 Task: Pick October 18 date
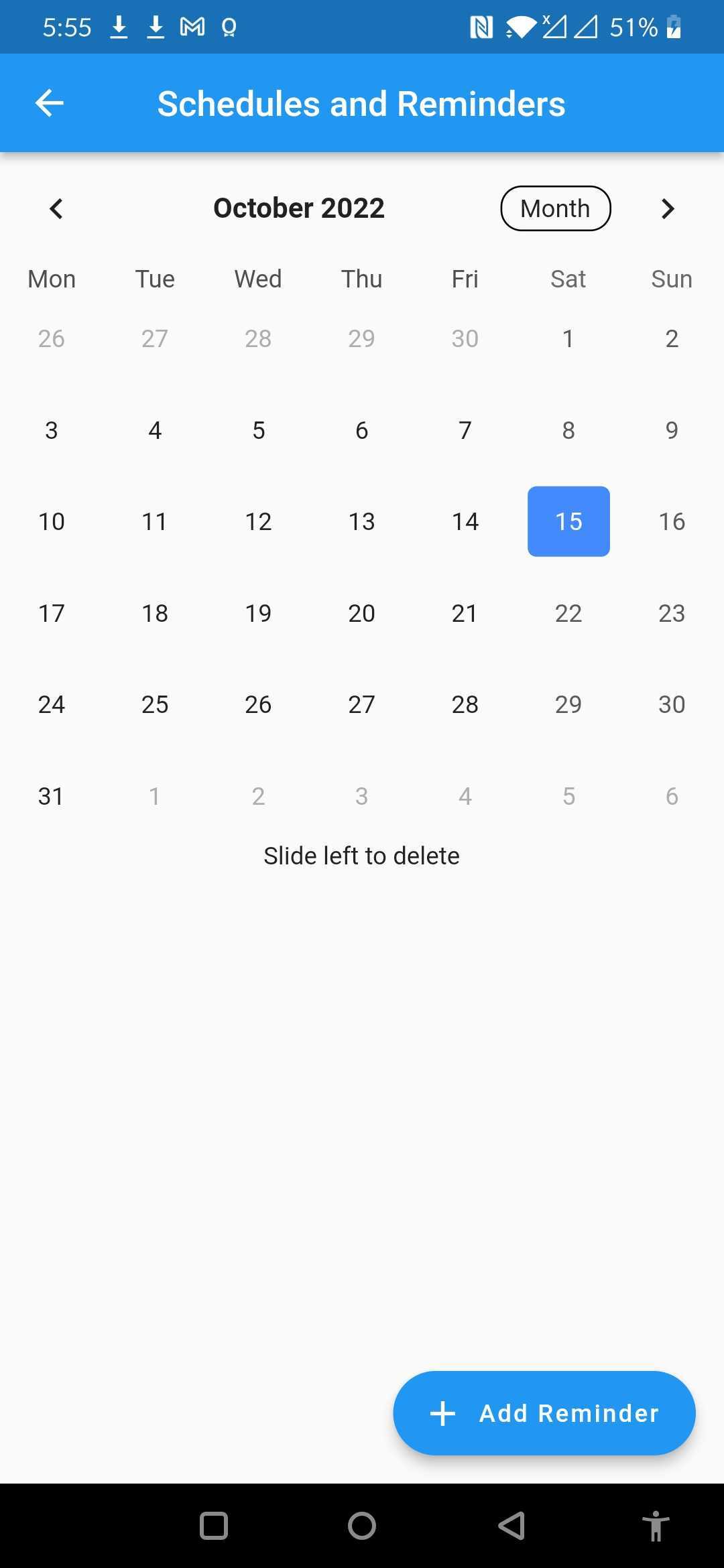point(155,613)
